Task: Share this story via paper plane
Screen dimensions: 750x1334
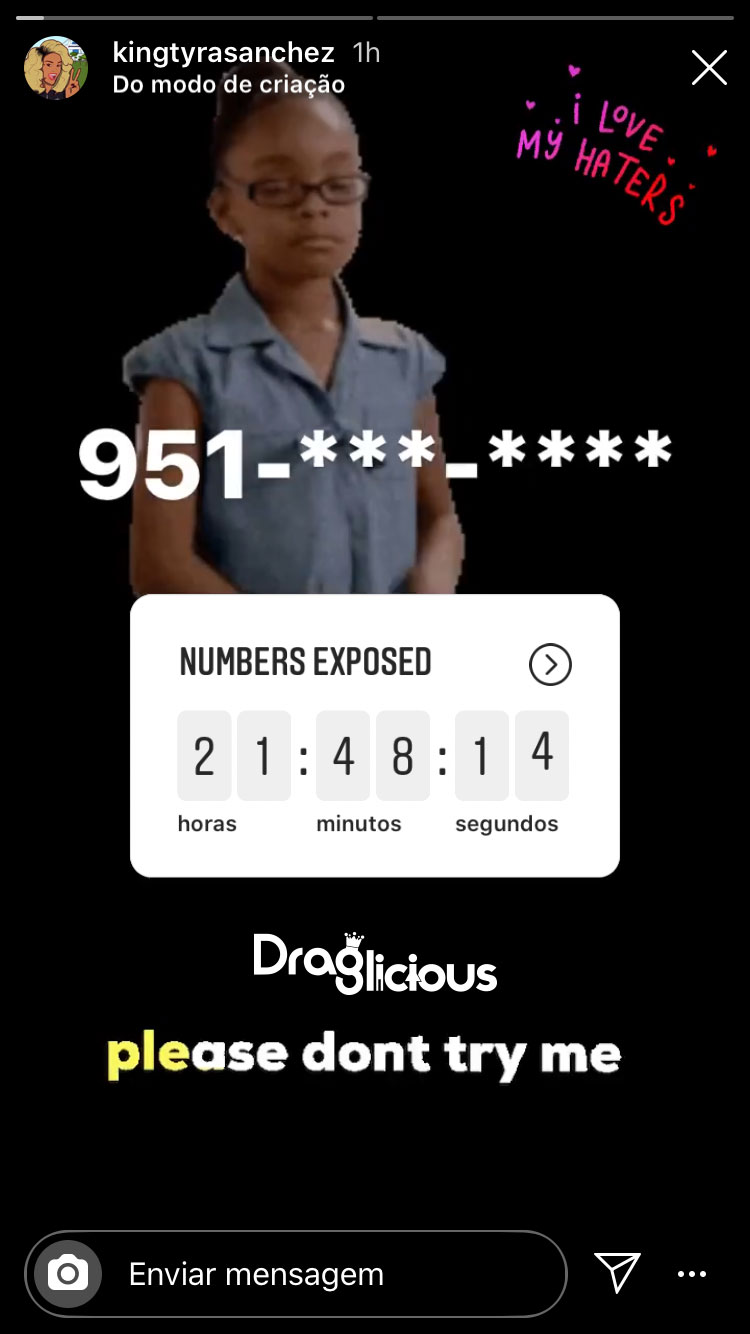Action: point(617,1273)
